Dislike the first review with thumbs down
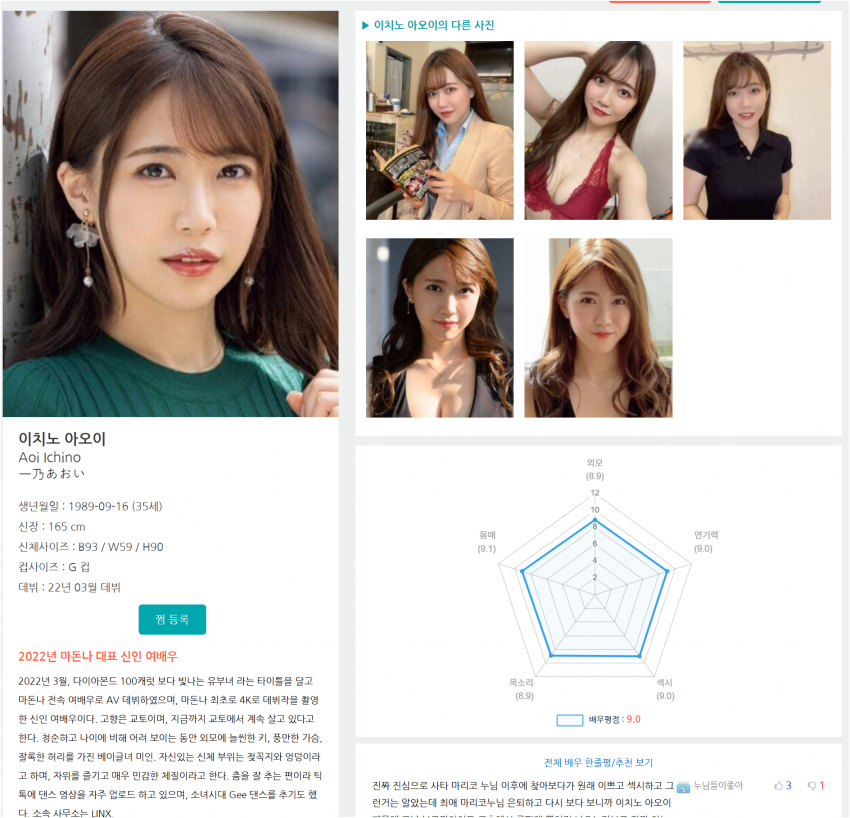Screen dimensions: 850x818 [x=812, y=786]
